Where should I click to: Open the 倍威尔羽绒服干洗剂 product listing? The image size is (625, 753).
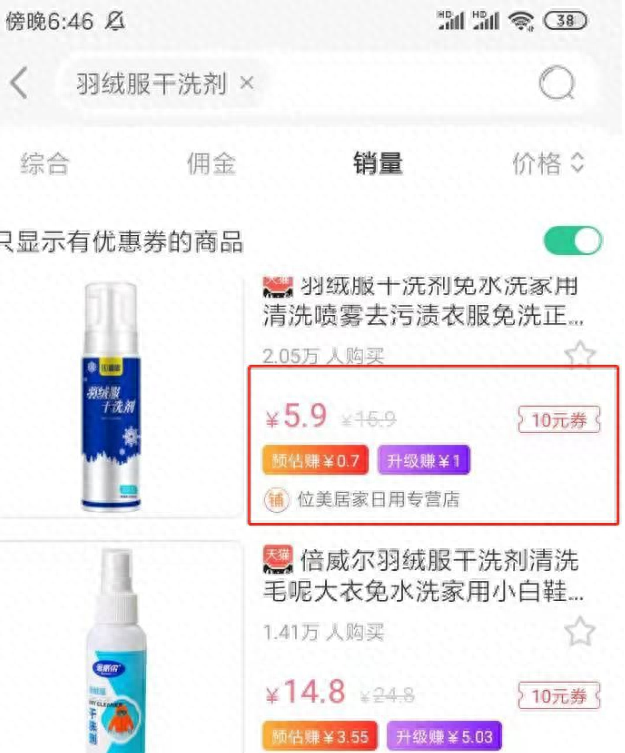pos(420,575)
